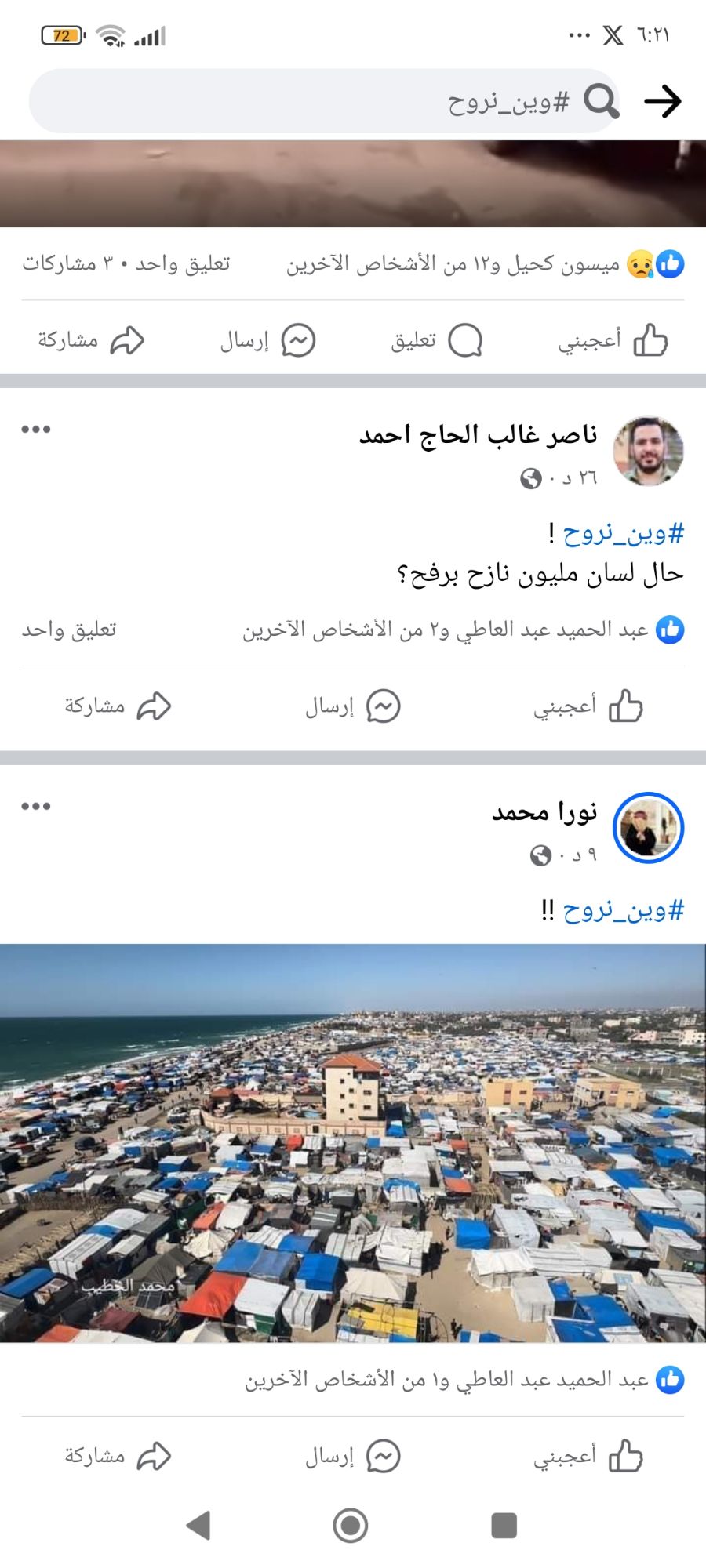Tap the #وين_نروح hashtag in ناصر غالب's post
The image size is (706, 1568).
click(624, 534)
